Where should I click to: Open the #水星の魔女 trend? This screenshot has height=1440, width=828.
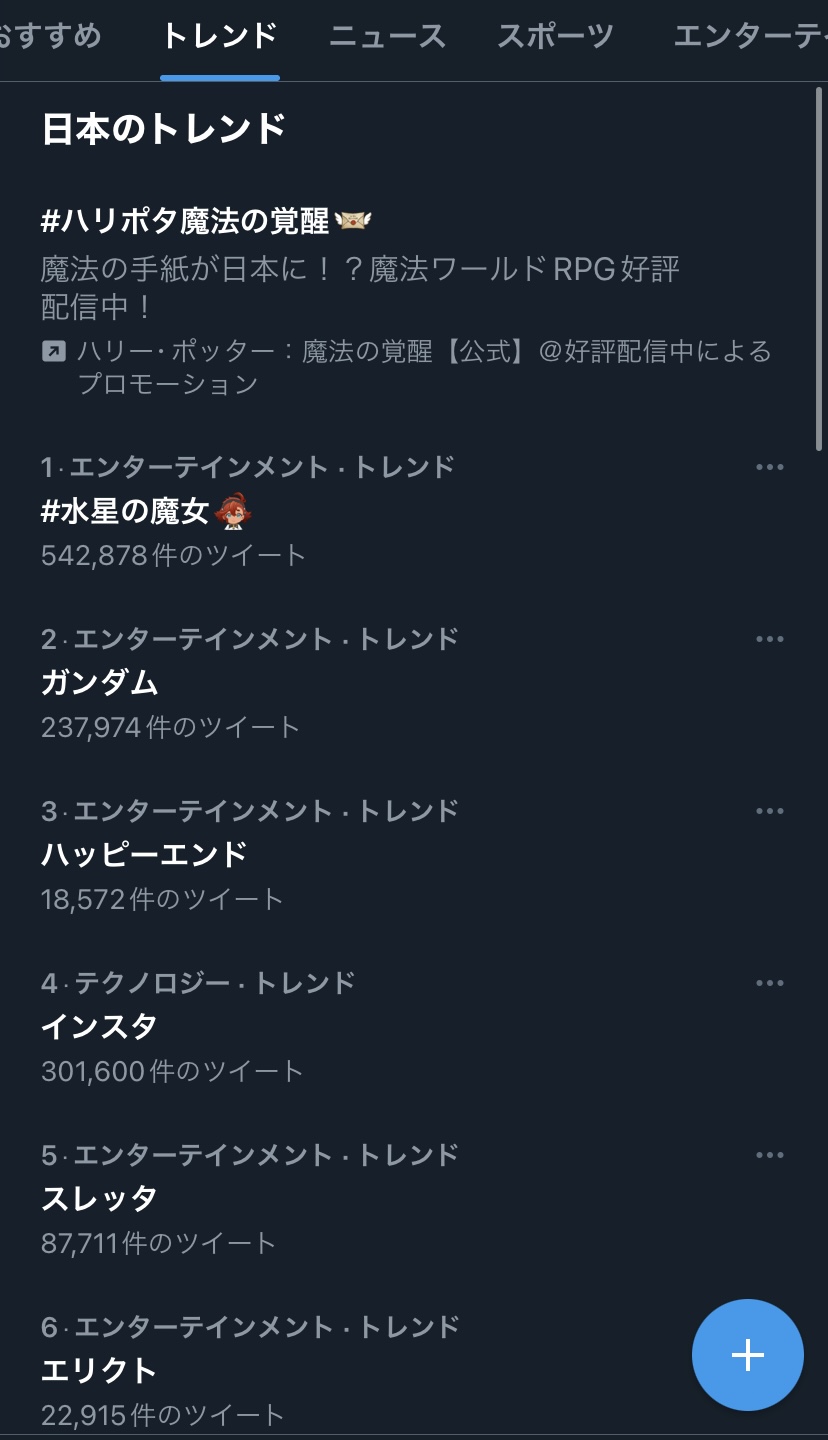pos(125,512)
